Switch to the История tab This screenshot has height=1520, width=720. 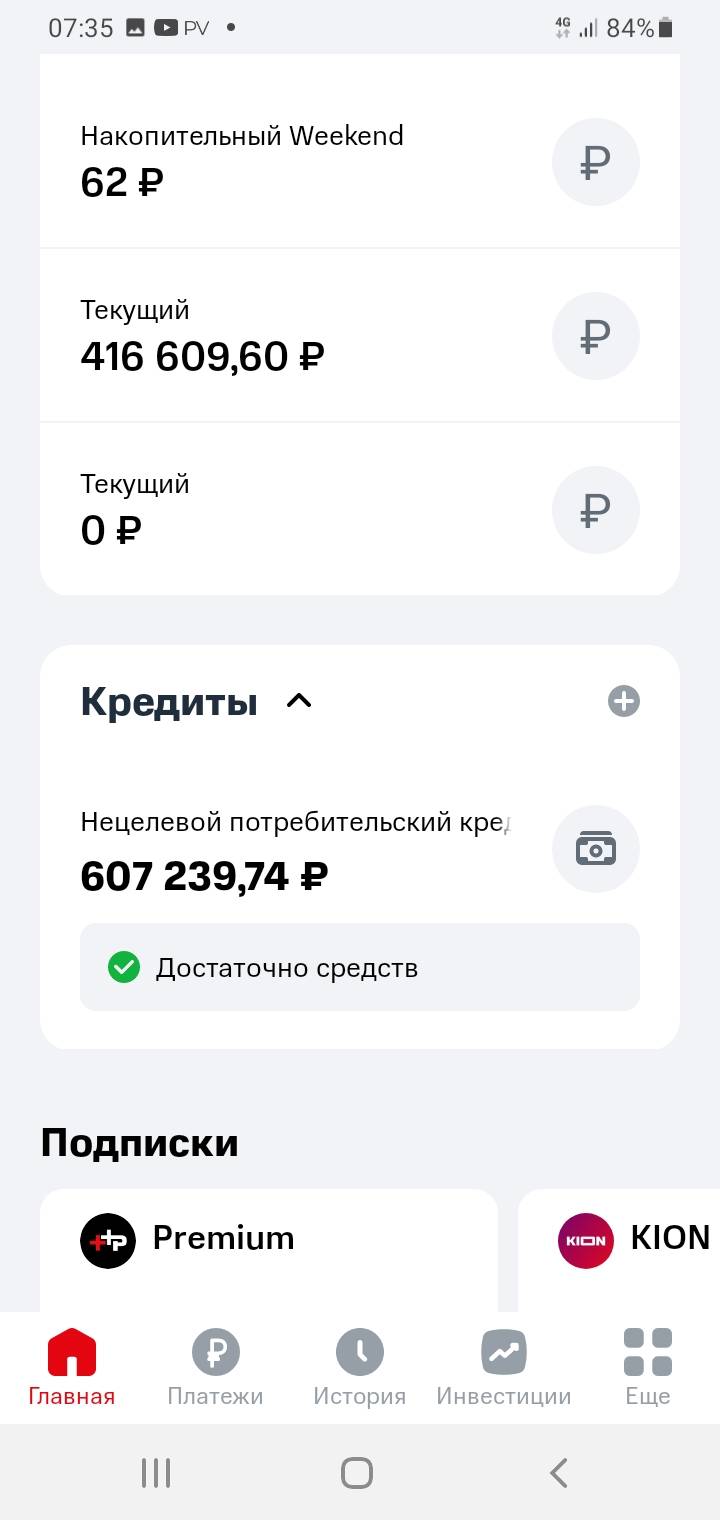[x=360, y=1367]
